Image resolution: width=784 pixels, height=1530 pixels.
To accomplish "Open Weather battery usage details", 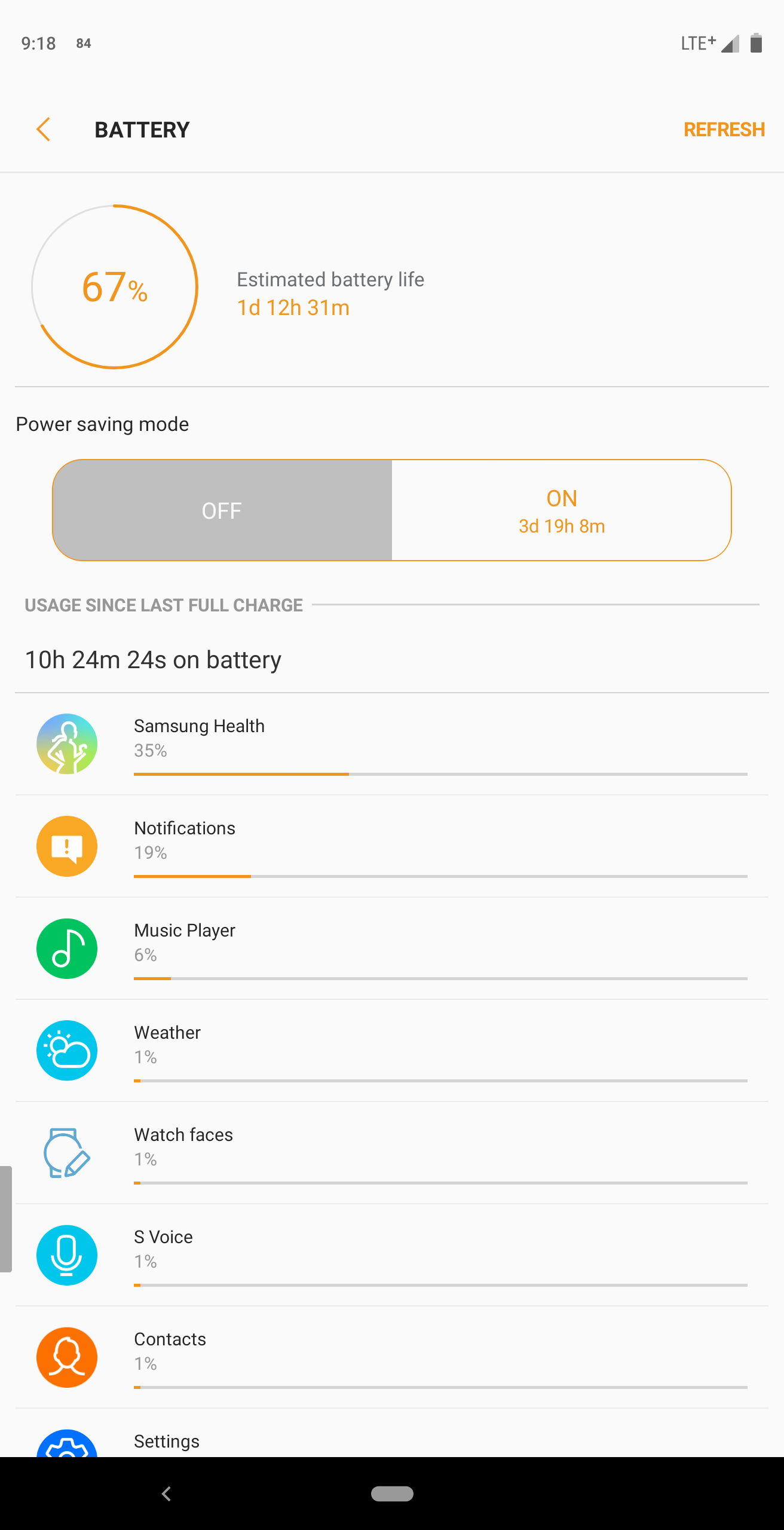I will (391, 1051).
